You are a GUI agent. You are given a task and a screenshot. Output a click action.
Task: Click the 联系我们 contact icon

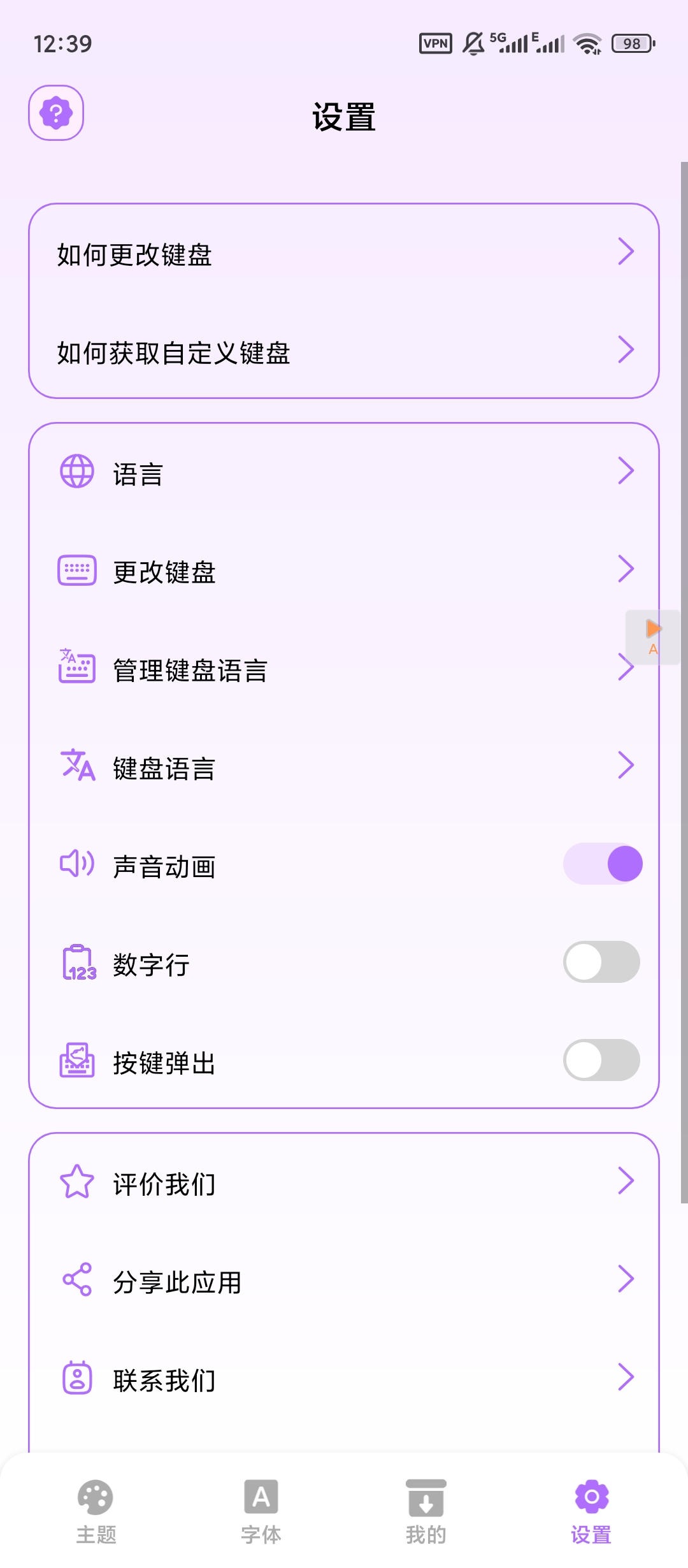tap(77, 1380)
